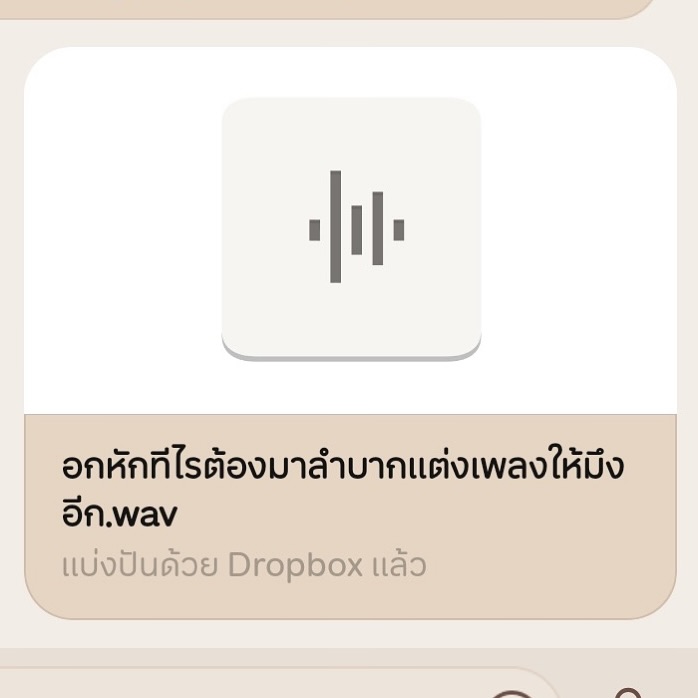Screen dimensions: 698x698
Task: Open the shared Dropbox .wav file card
Action: click(350, 330)
